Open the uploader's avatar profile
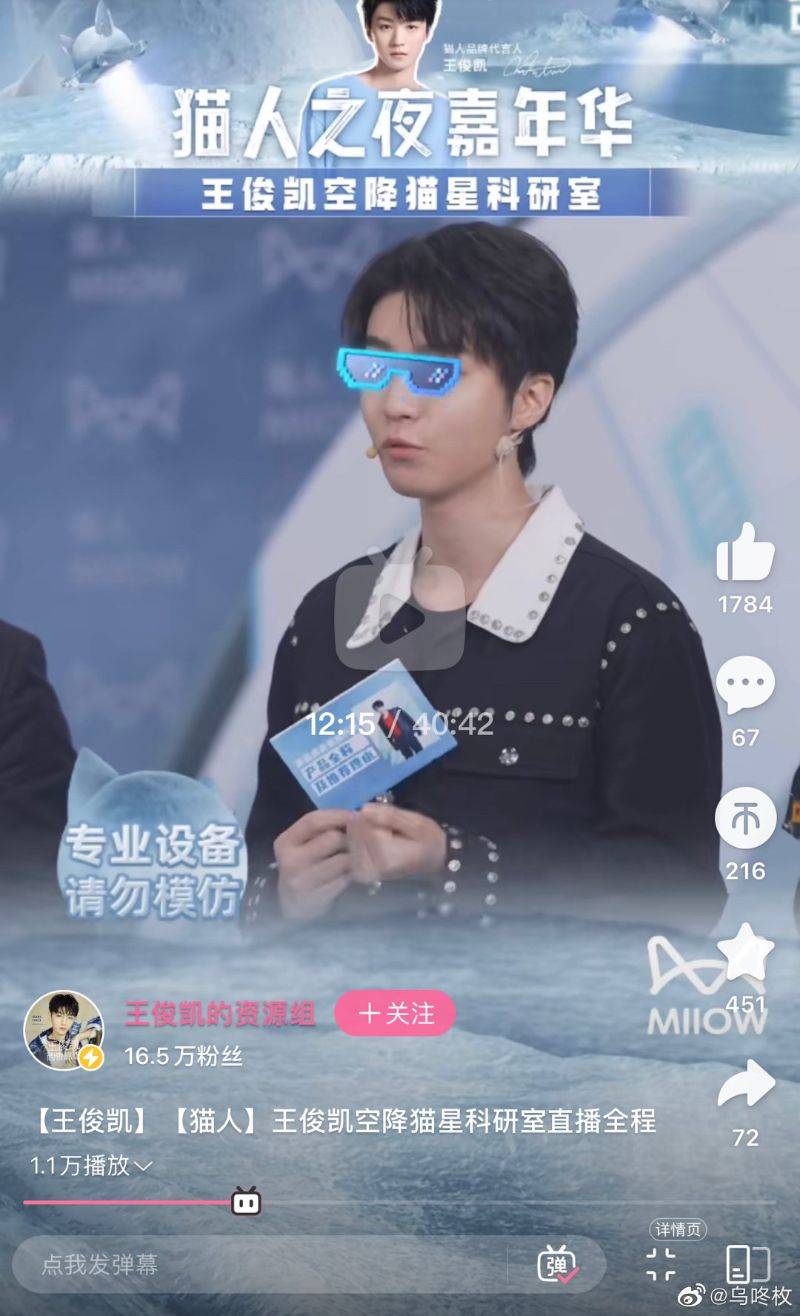800x1316 pixels. click(64, 1032)
